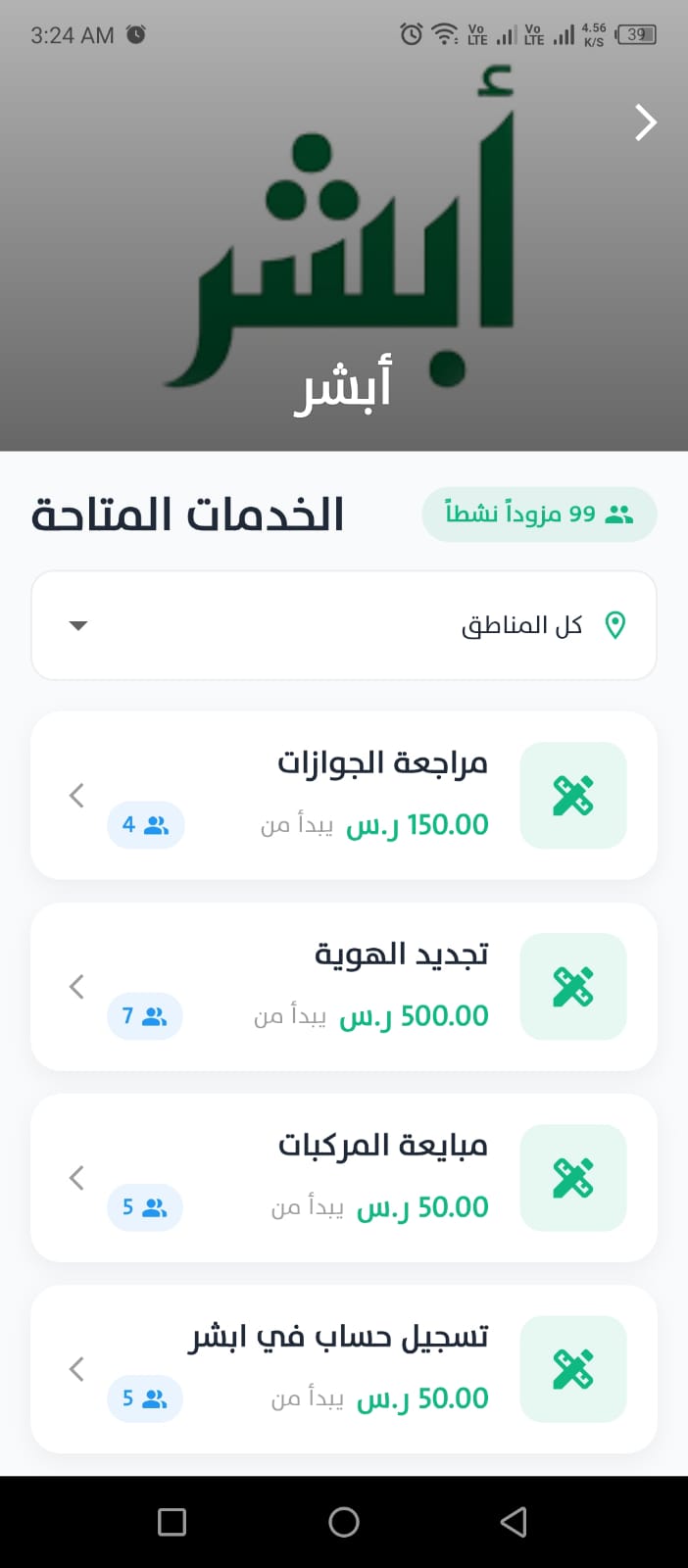Choose the تسجيل حساب في ابشر service
This screenshot has width=688, height=1568.
pos(344,1369)
